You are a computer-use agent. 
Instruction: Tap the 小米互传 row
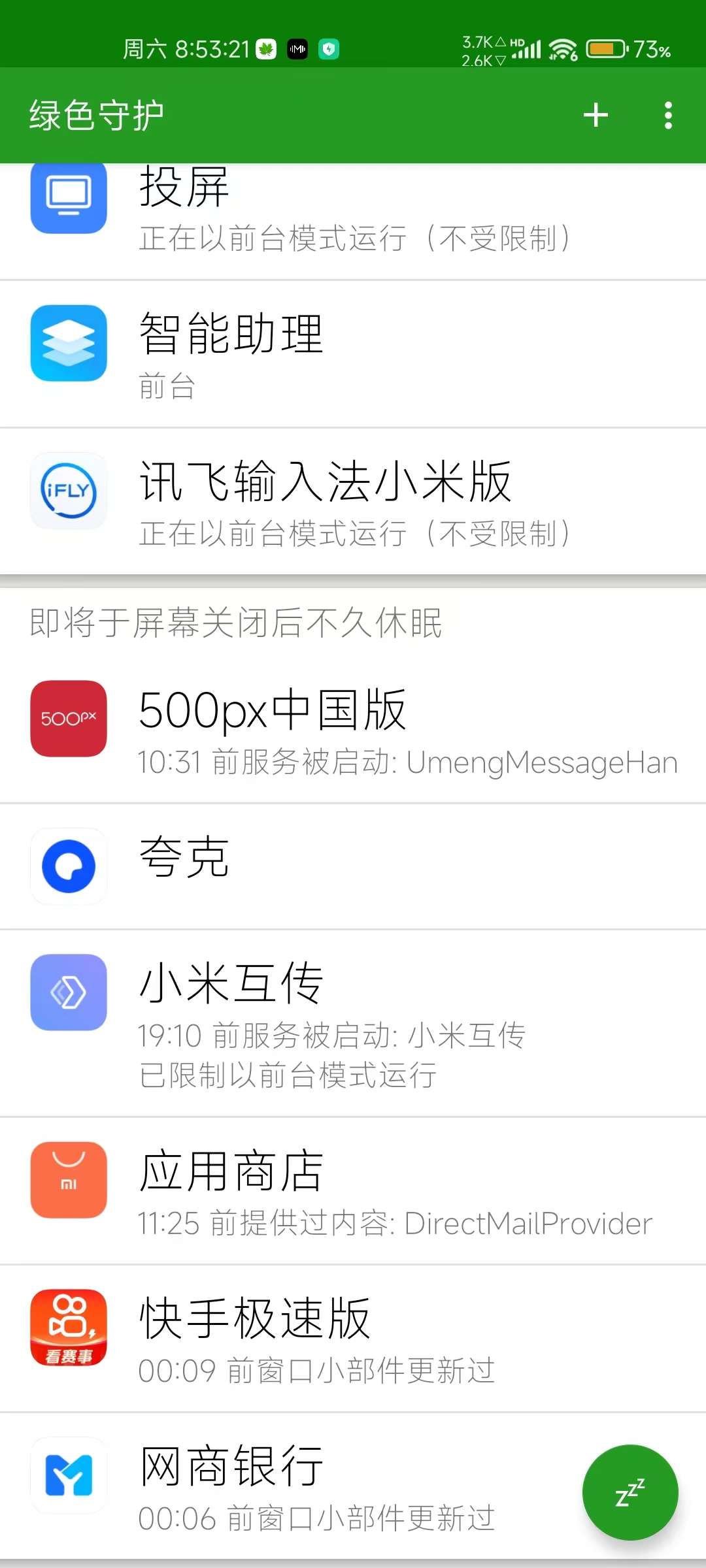353,1023
